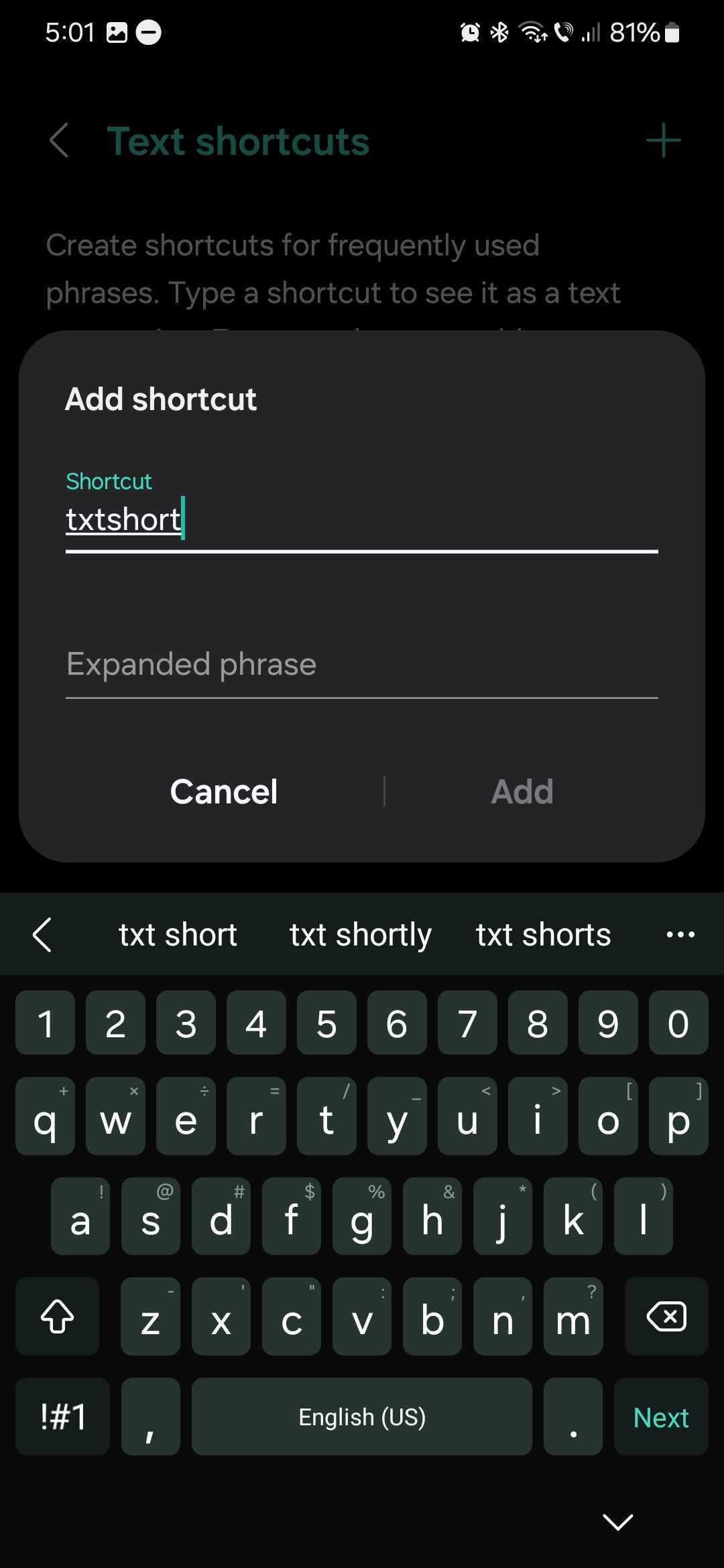The image size is (724, 1568).
Task: Expand more suggestions with three dots
Action: pyautogui.click(x=680, y=935)
